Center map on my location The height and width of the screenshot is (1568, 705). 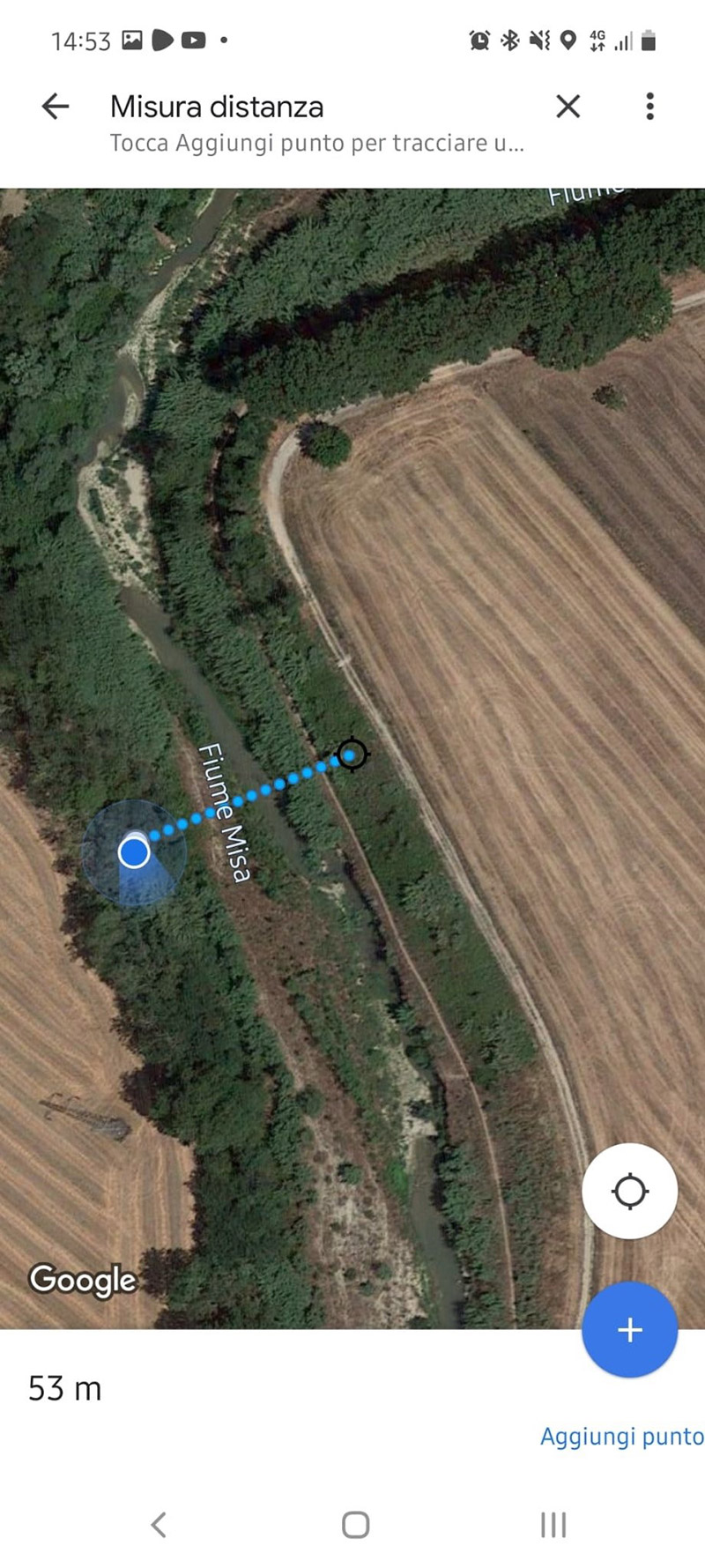point(629,1191)
